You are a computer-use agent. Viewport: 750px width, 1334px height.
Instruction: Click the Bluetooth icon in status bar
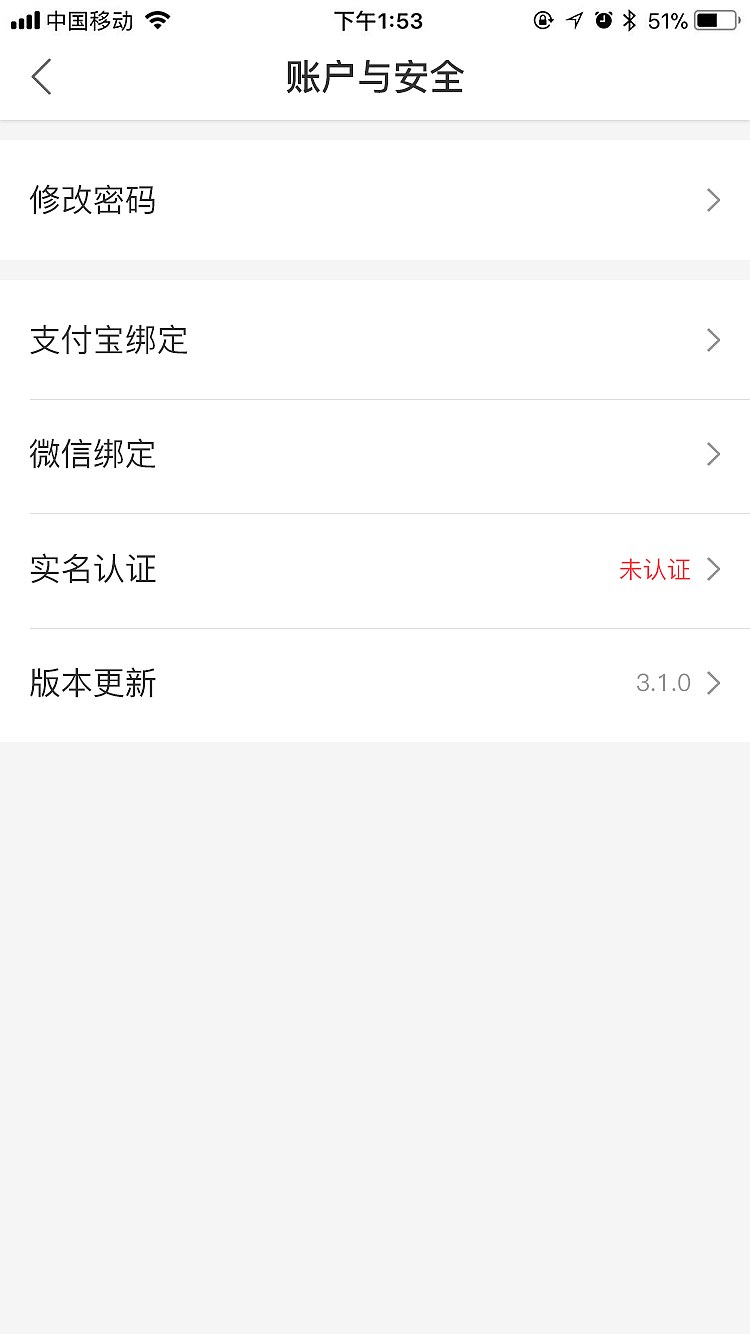[630, 20]
